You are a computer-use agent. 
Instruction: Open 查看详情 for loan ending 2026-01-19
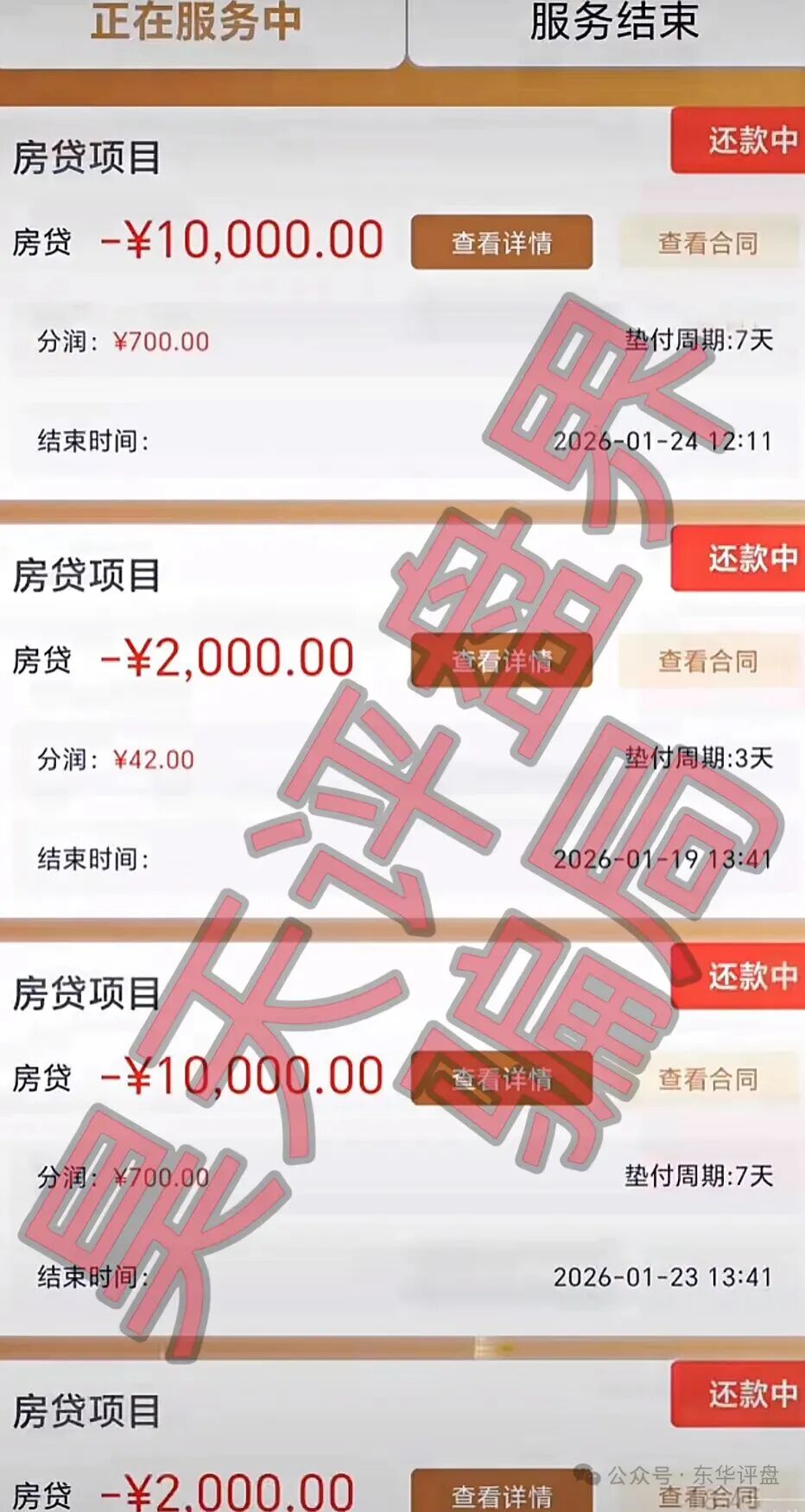[x=502, y=661]
